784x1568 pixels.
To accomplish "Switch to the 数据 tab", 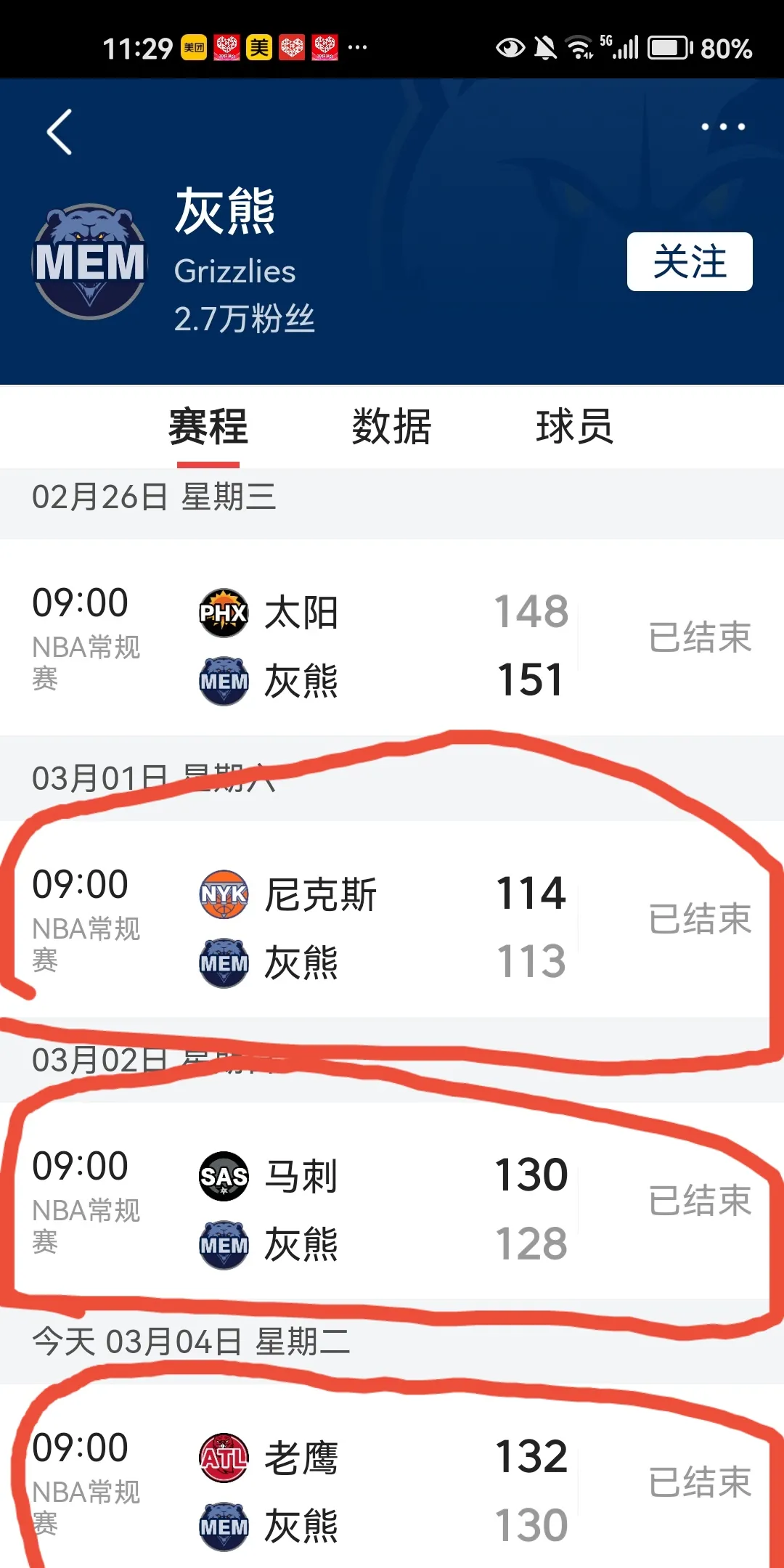I will (x=392, y=428).
